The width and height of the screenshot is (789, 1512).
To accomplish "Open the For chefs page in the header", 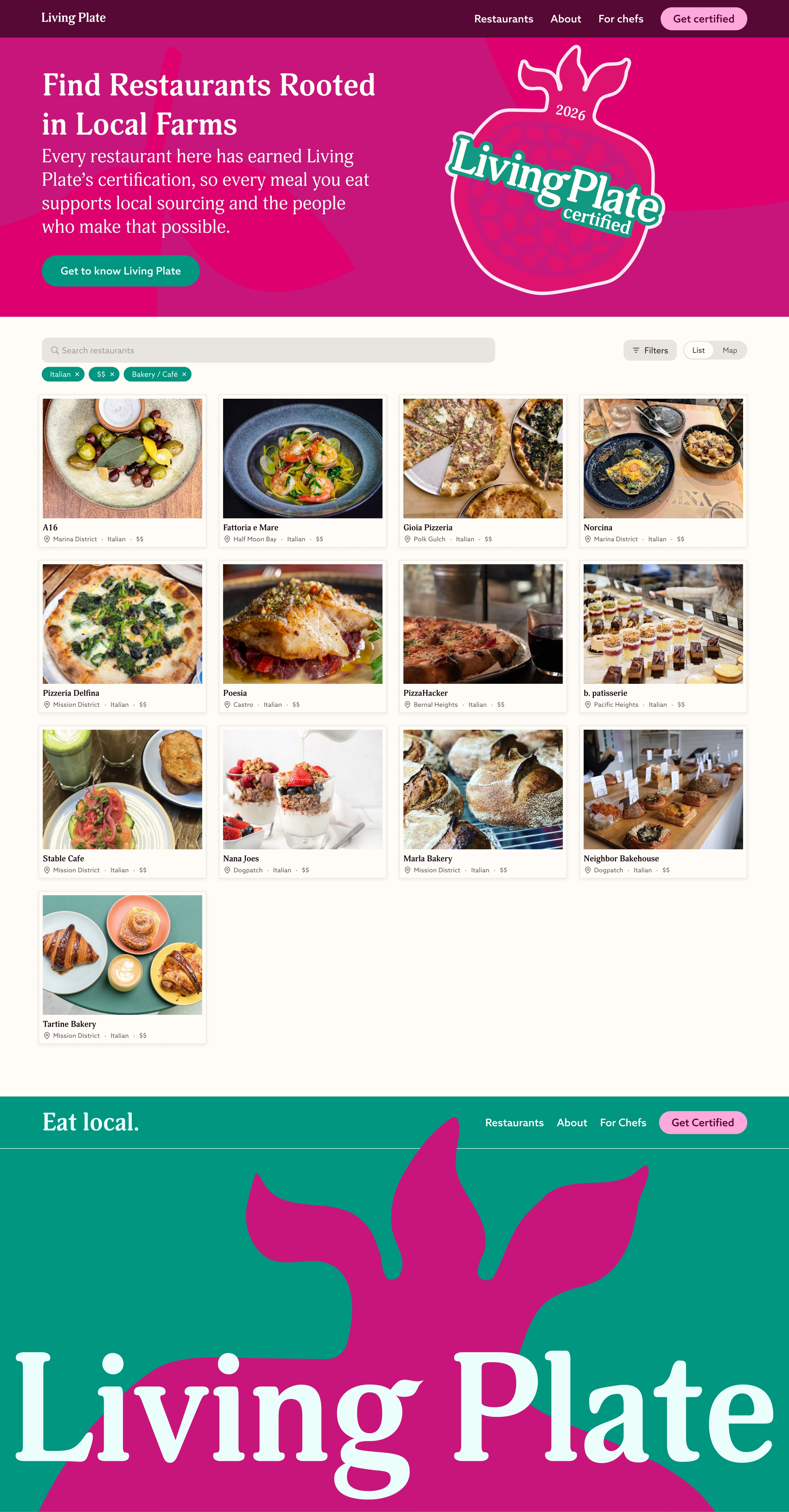I will (x=621, y=19).
